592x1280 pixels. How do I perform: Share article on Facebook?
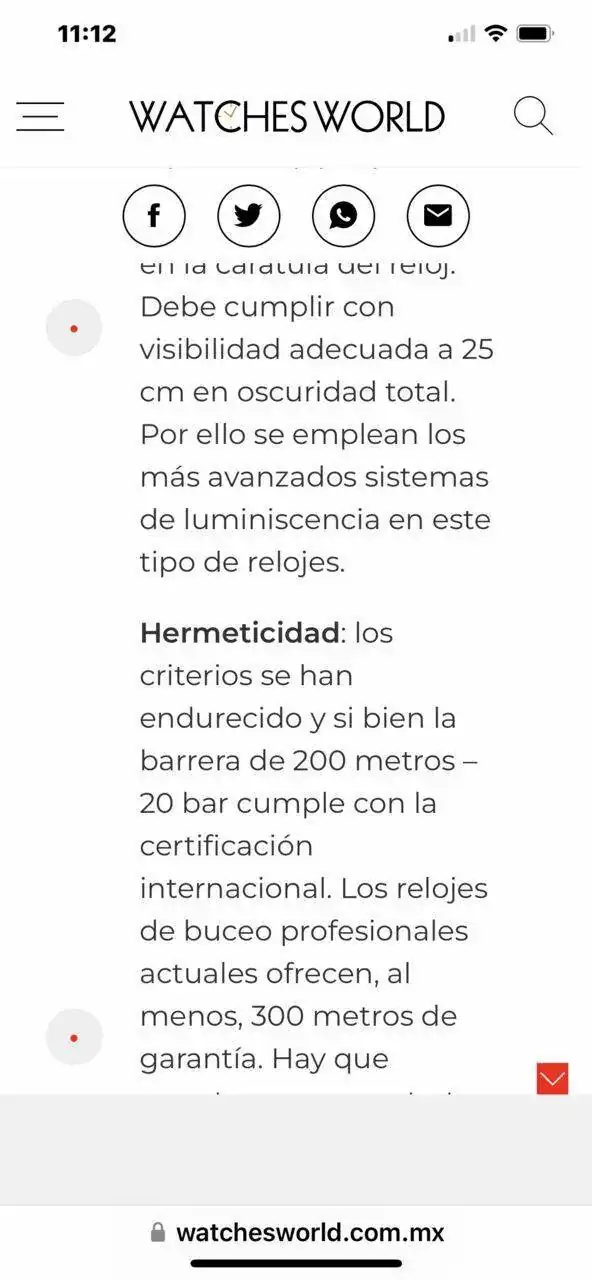point(154,216)
